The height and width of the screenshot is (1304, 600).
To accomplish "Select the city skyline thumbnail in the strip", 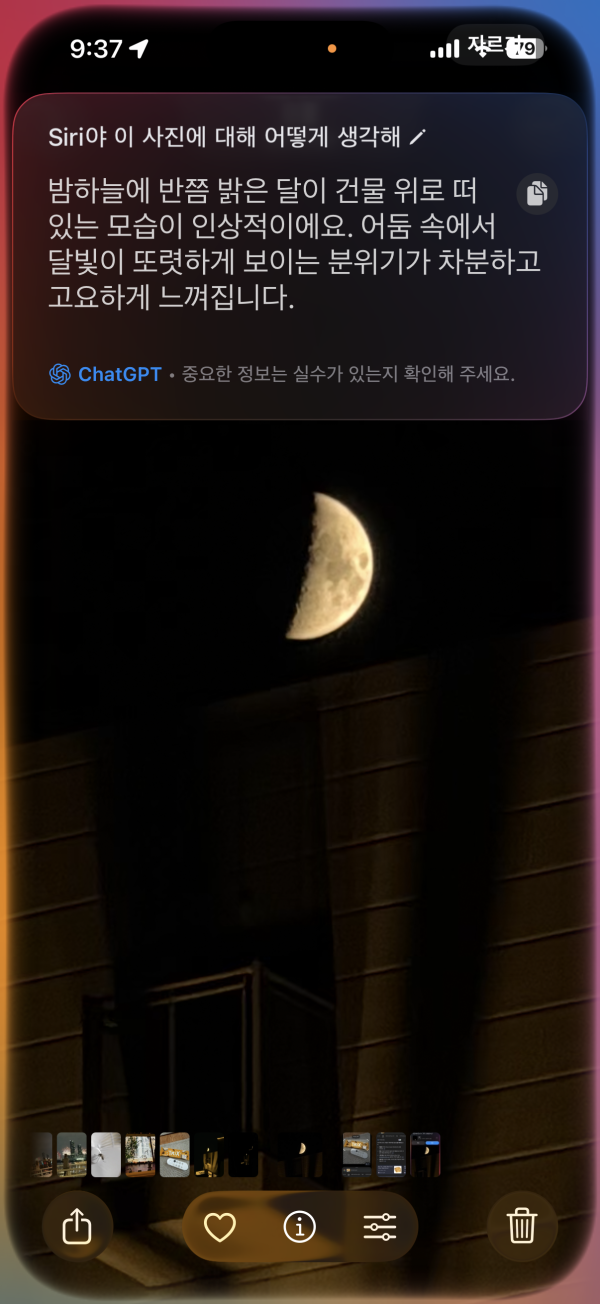I will coord(72,1155).
